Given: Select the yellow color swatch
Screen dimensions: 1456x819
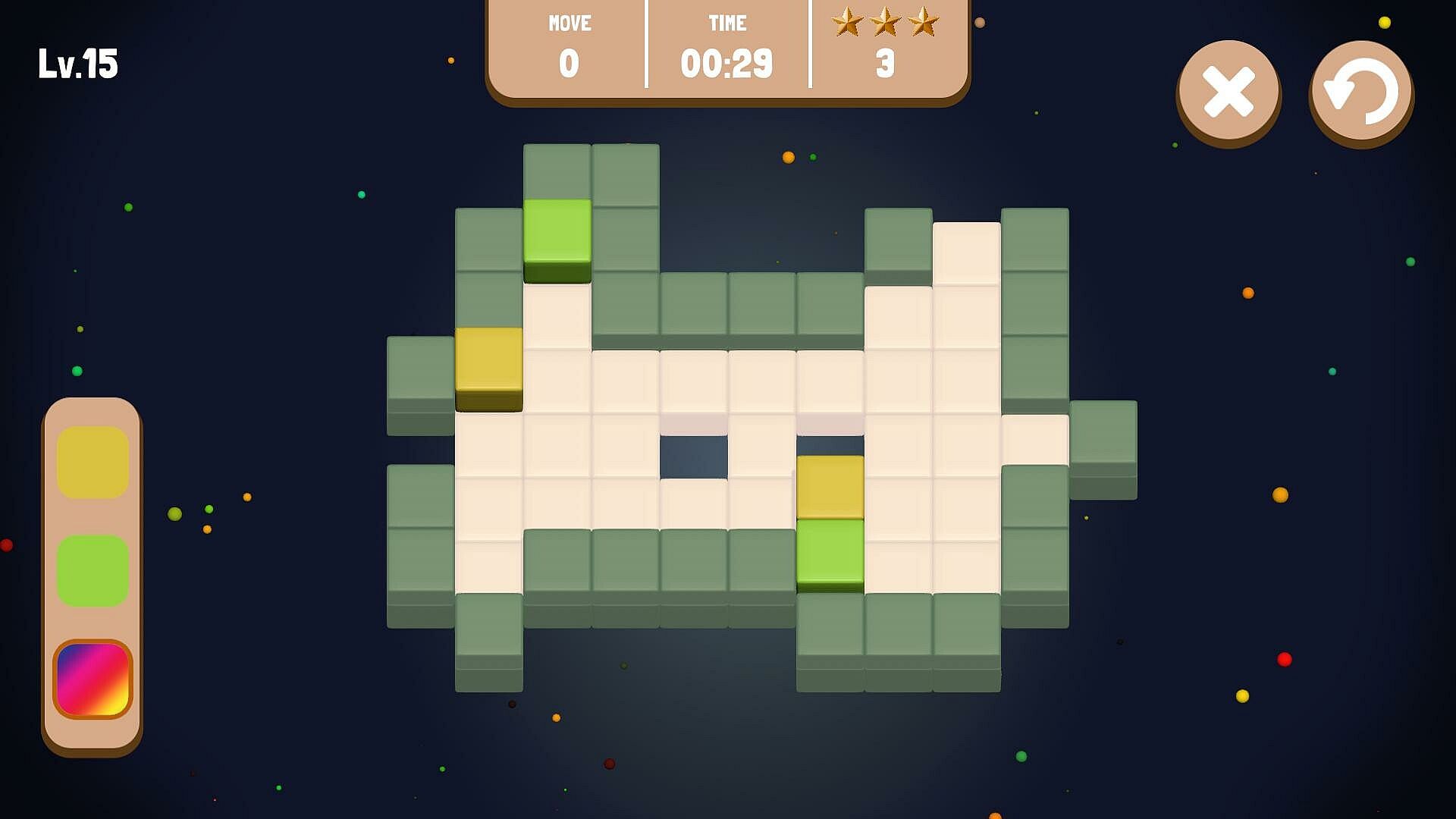Looking at the screenshot, I should (93, 462).
